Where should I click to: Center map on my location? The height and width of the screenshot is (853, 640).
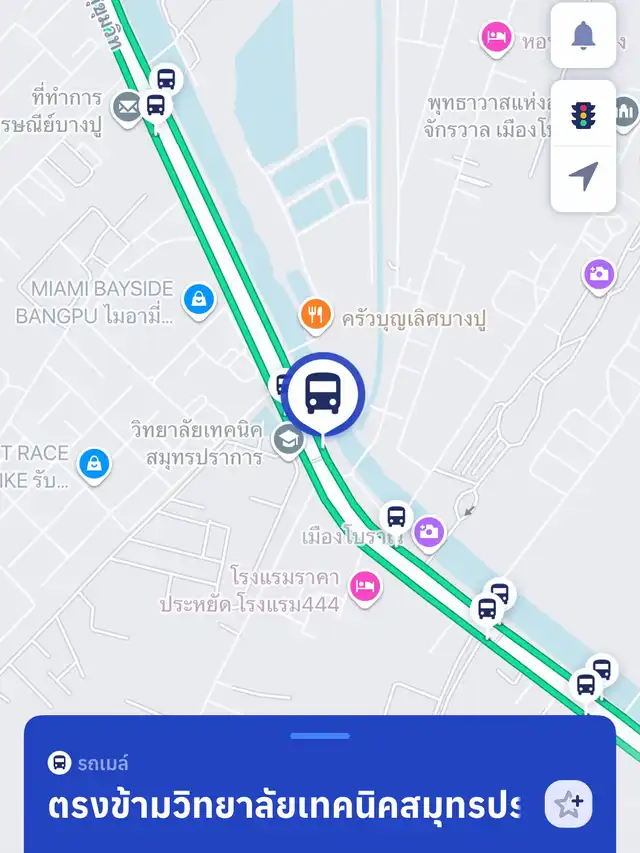click(583, 177)
